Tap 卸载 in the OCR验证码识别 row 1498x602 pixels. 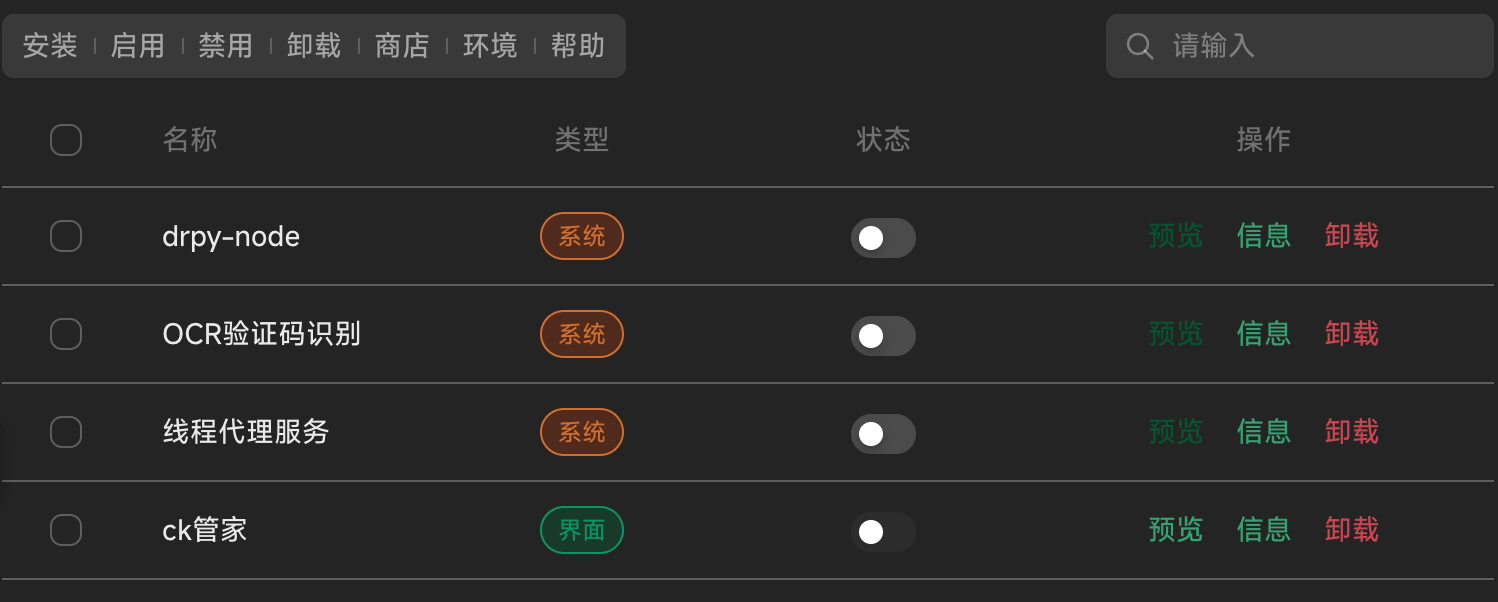1352,333
